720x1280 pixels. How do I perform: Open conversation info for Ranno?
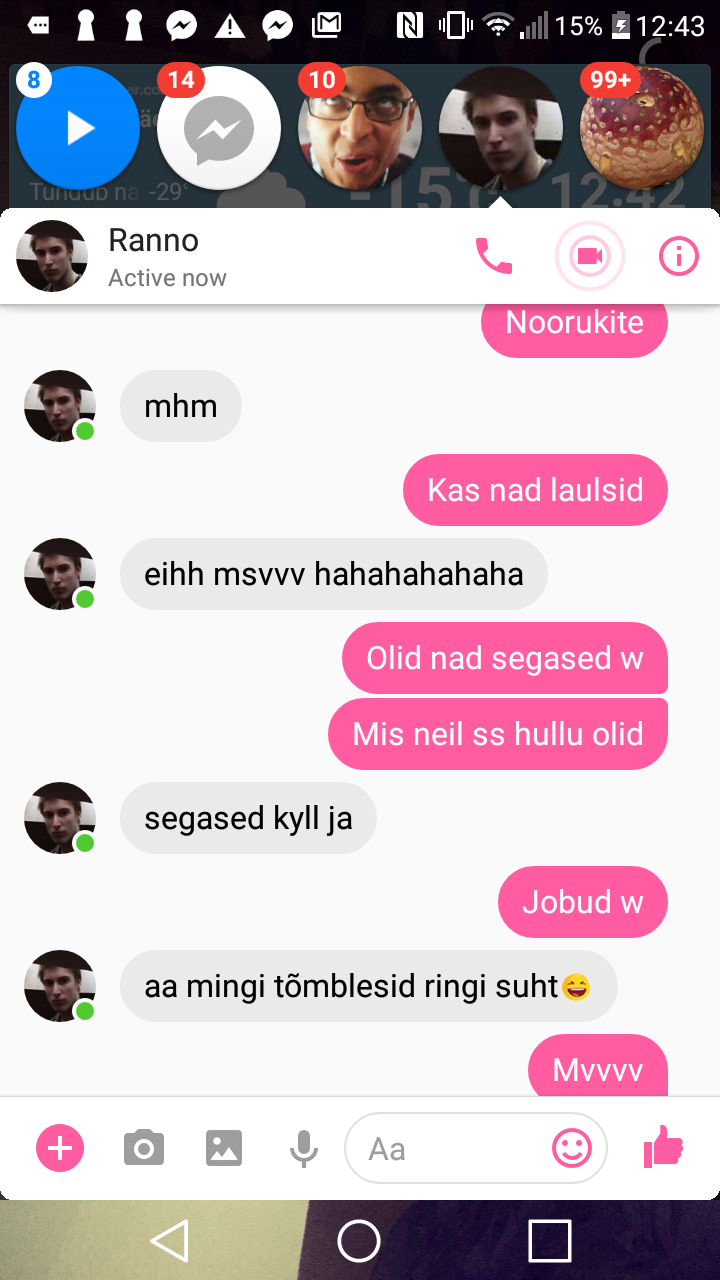(x=679, y=257)
